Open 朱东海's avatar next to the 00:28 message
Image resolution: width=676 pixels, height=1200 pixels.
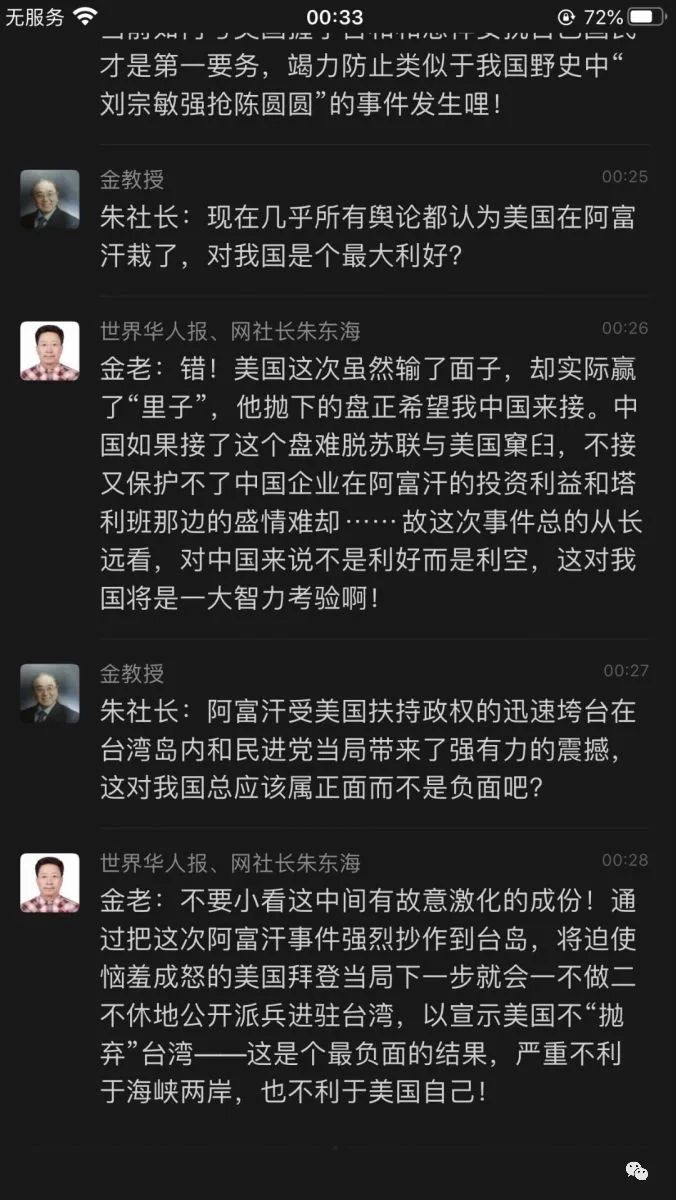coord(50,883)
